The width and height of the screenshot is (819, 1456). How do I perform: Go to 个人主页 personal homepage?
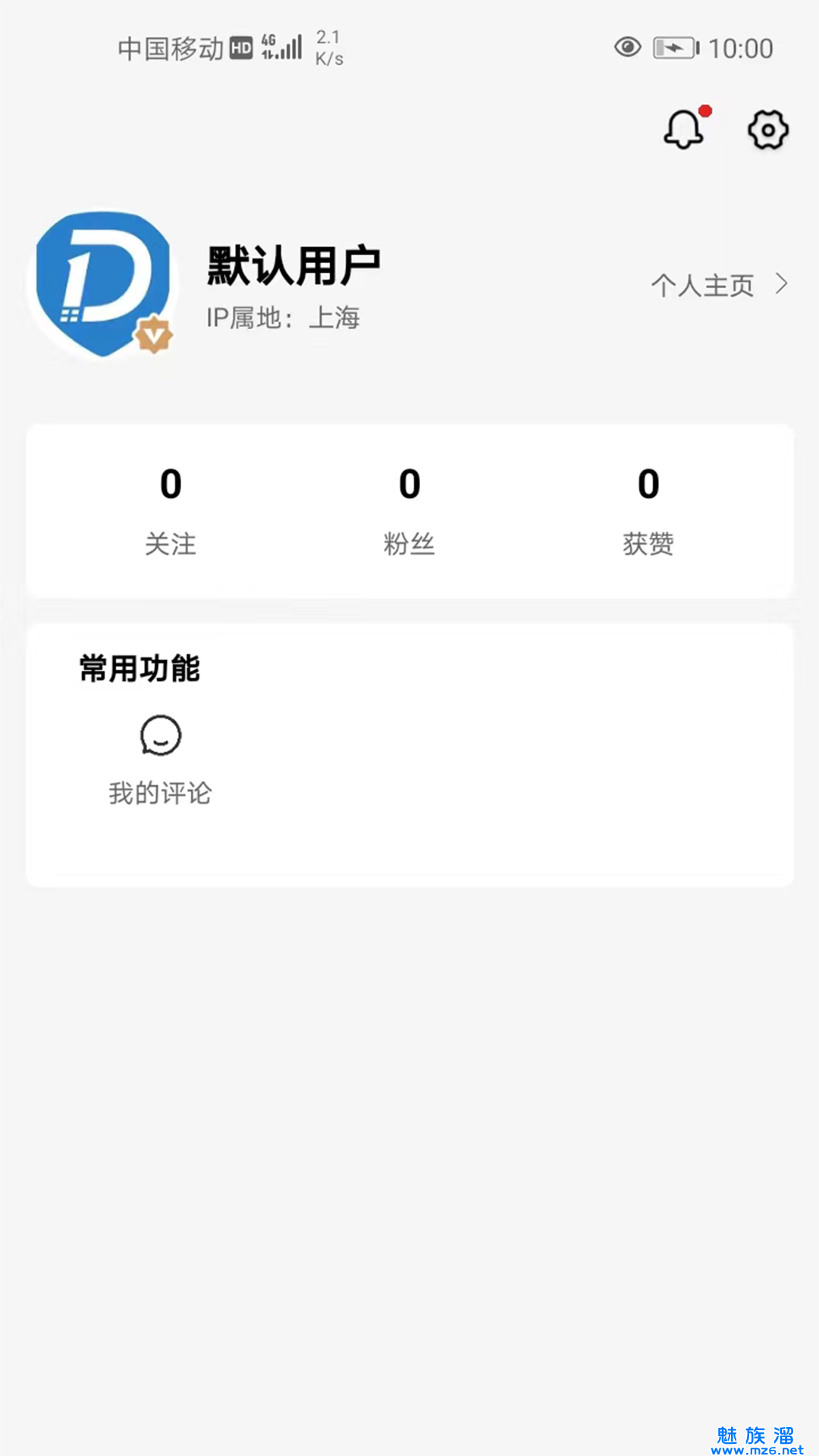coord(718,285)
